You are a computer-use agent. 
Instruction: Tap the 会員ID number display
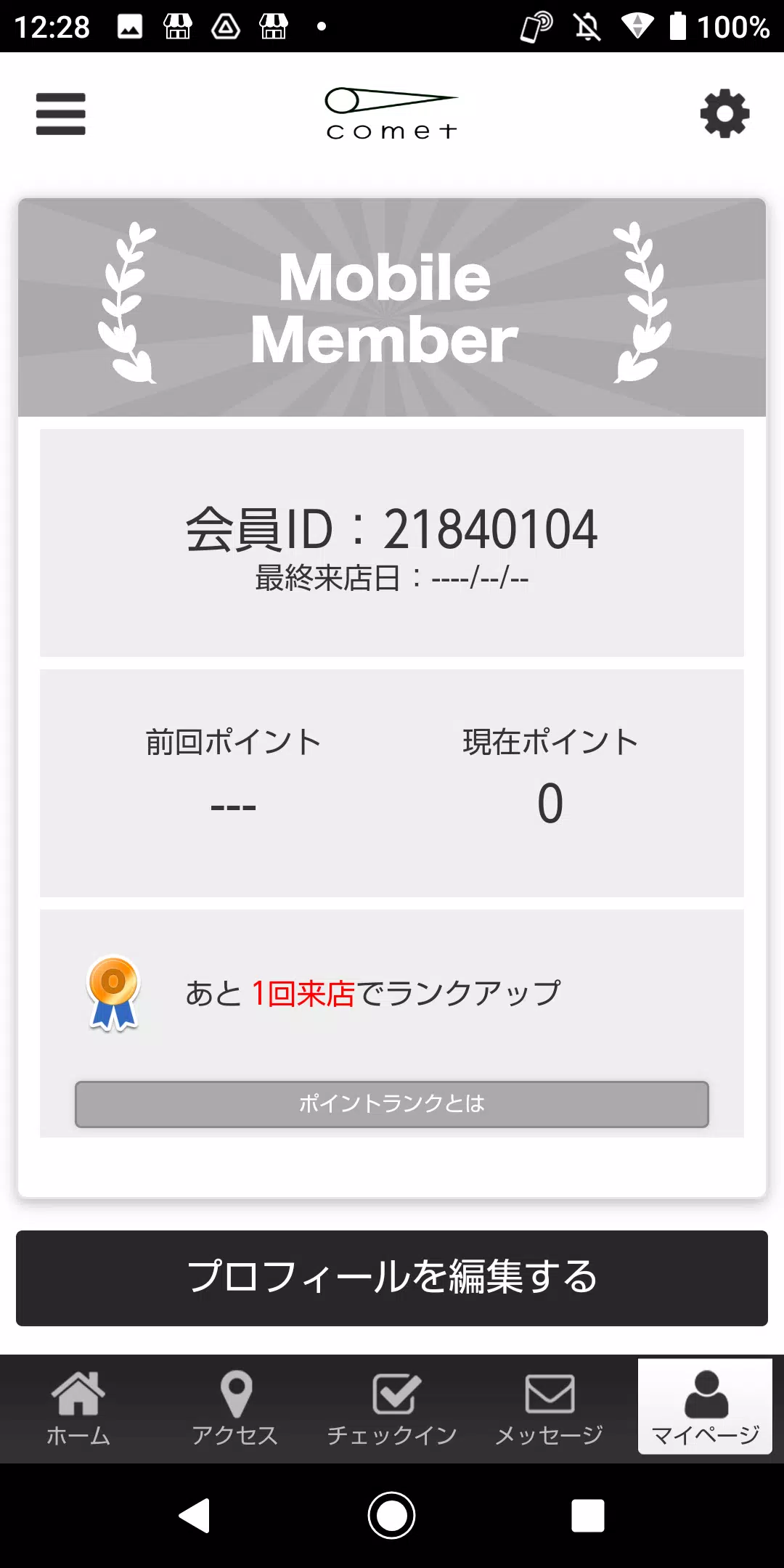click(392, 531)
